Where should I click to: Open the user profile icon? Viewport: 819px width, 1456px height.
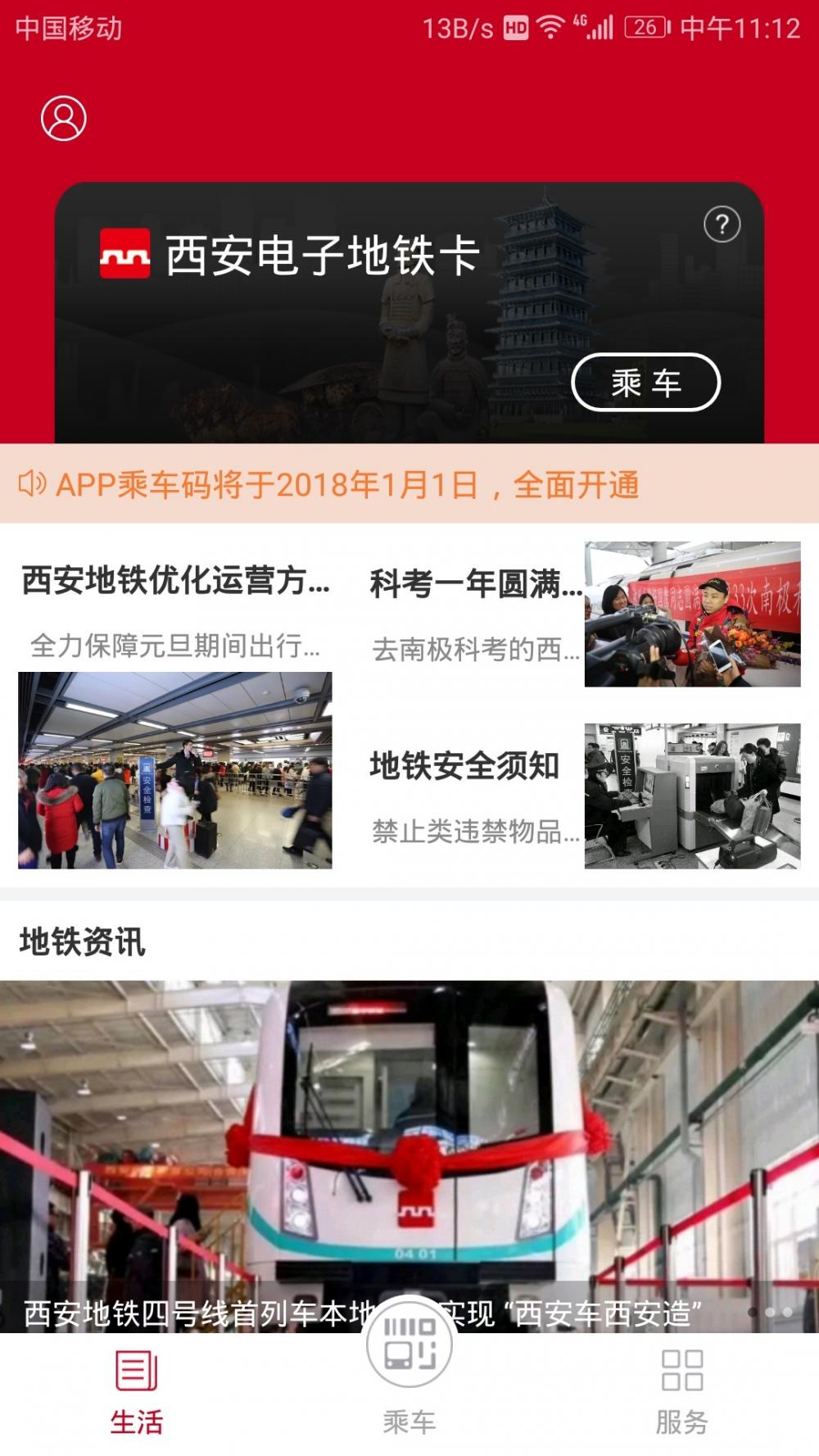64,118
